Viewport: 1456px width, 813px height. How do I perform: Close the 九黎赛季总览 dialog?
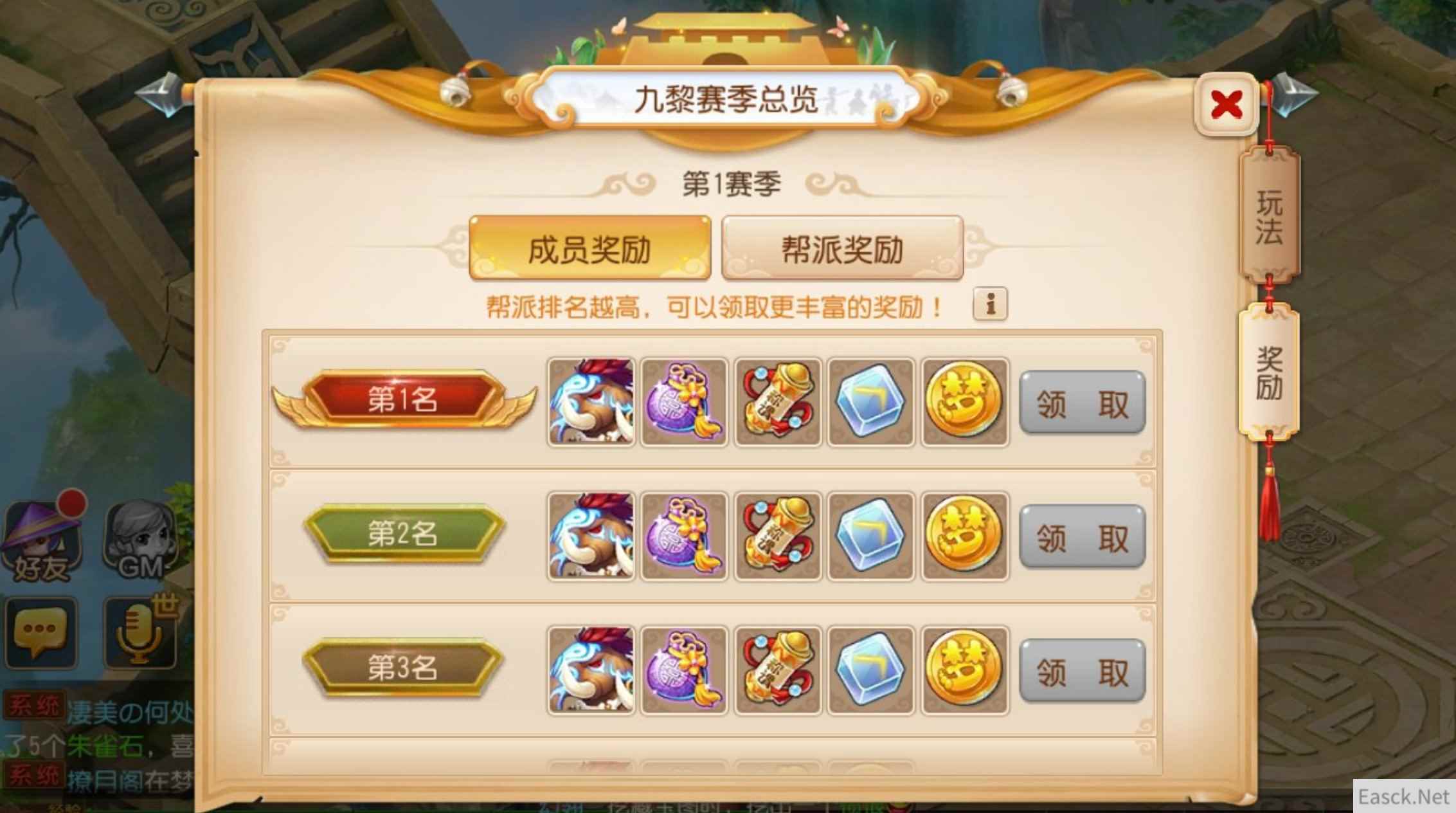point(1226,105)
